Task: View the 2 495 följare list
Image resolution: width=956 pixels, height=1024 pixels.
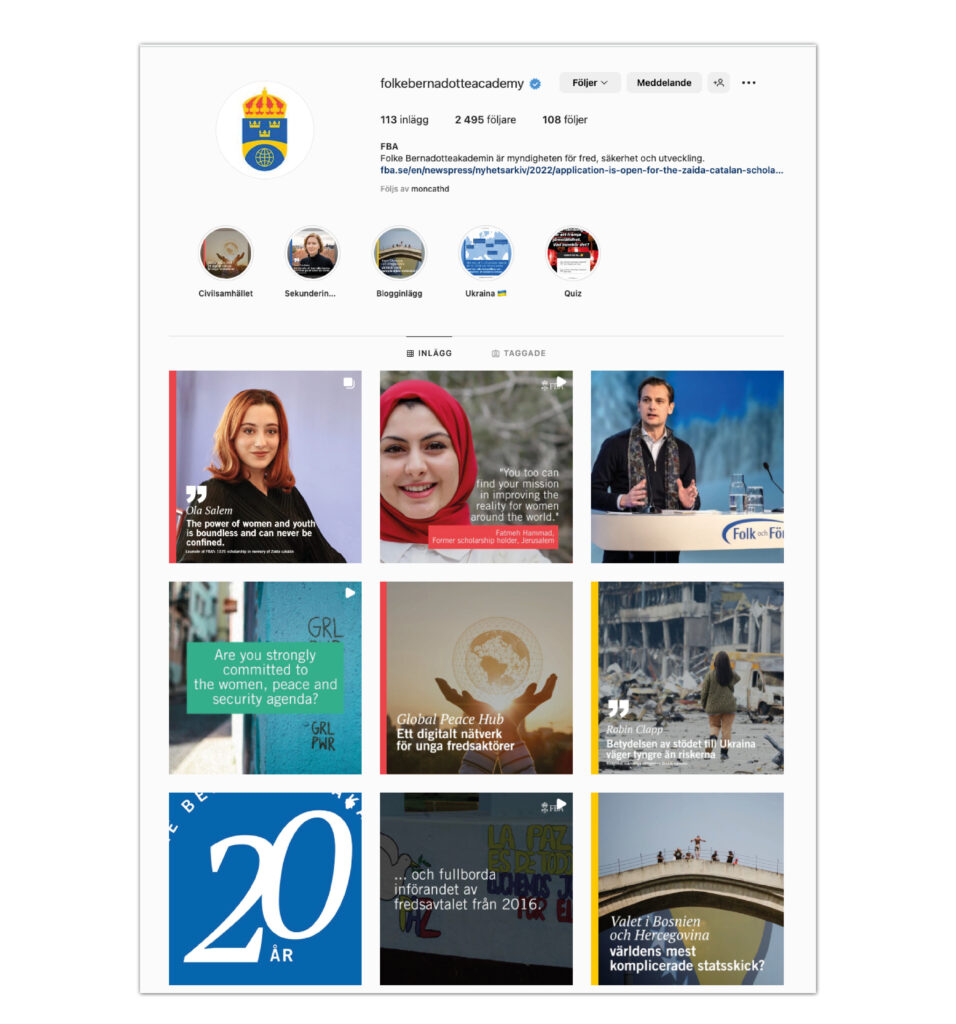Action: [485, 120]
